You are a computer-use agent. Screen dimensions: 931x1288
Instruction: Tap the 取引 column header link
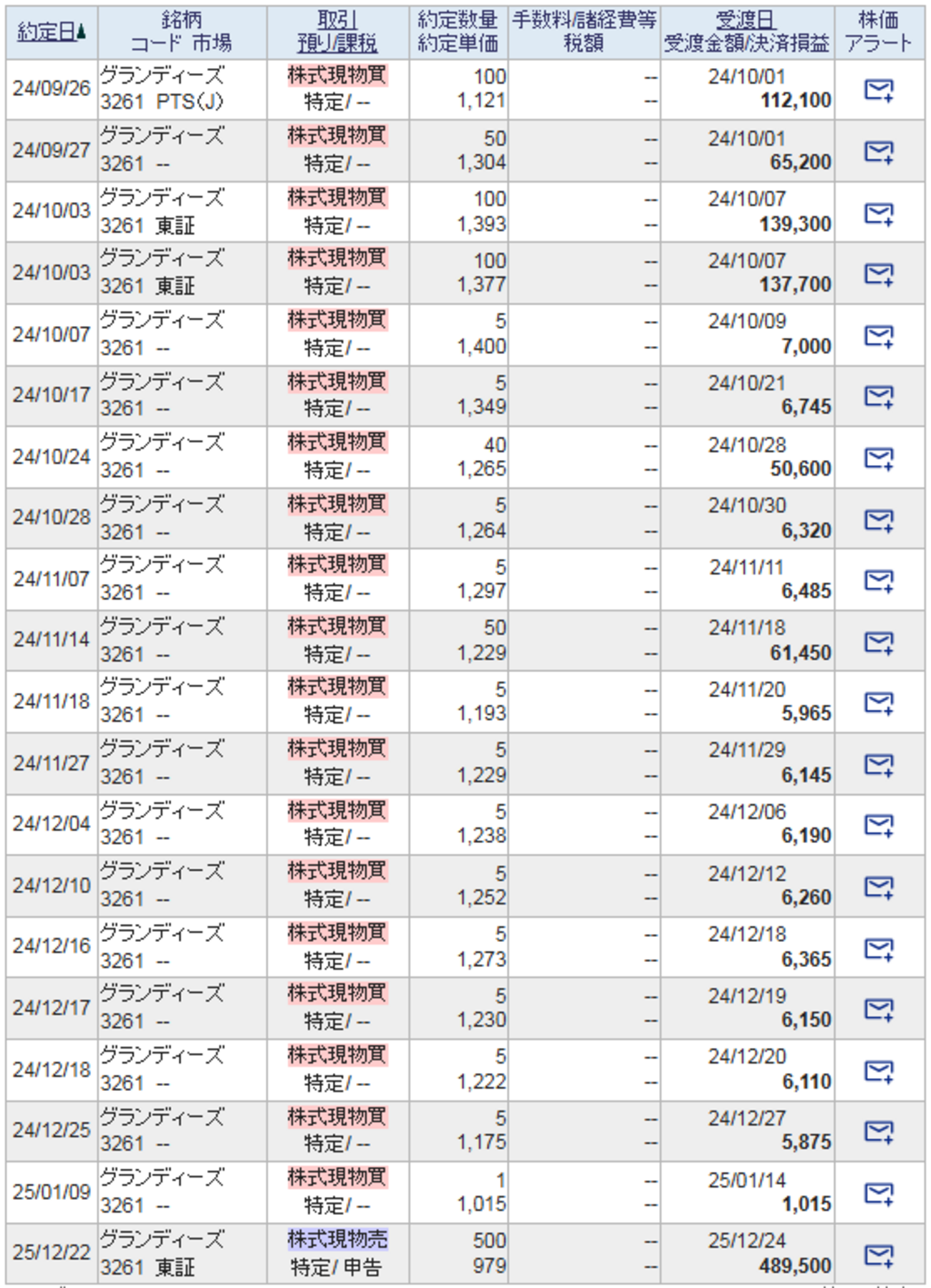tap(337, 21)
